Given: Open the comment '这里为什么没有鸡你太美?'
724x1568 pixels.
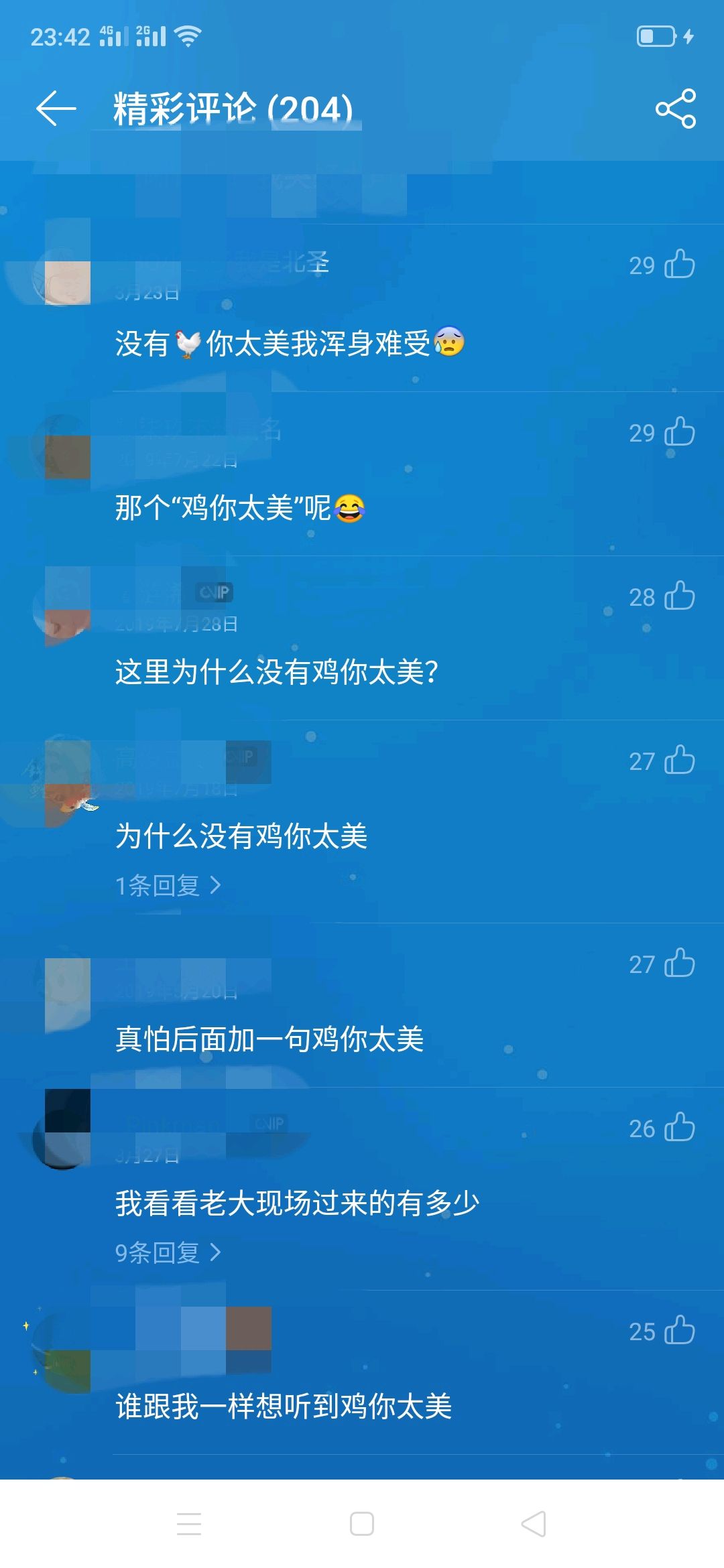Looking at the screenshot, I should pos(276,671).
